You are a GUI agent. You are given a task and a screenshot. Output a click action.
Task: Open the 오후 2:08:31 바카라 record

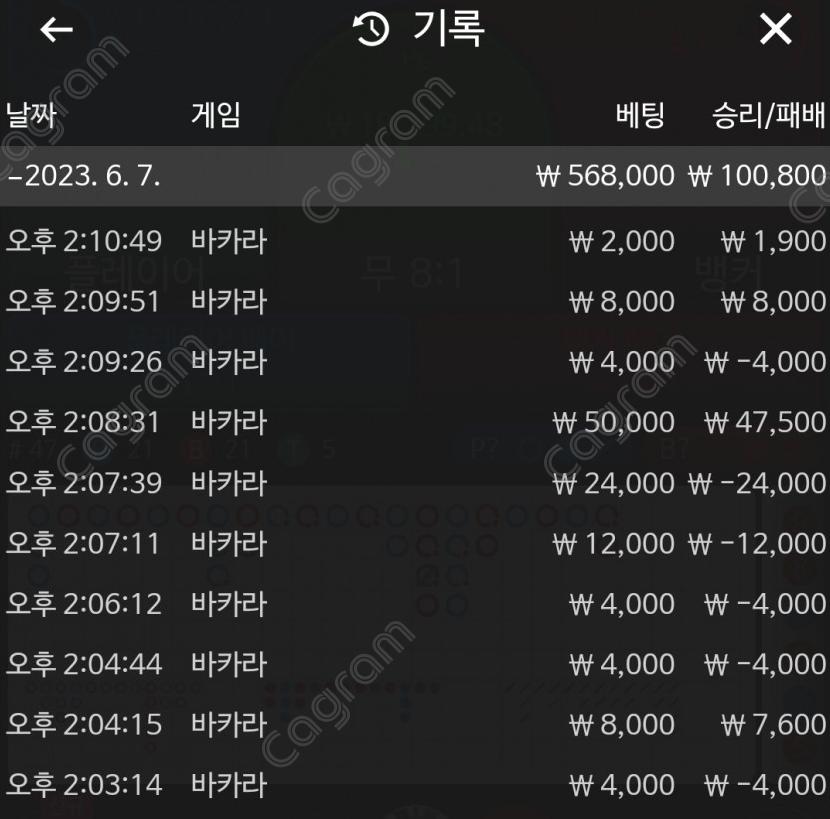415,422
